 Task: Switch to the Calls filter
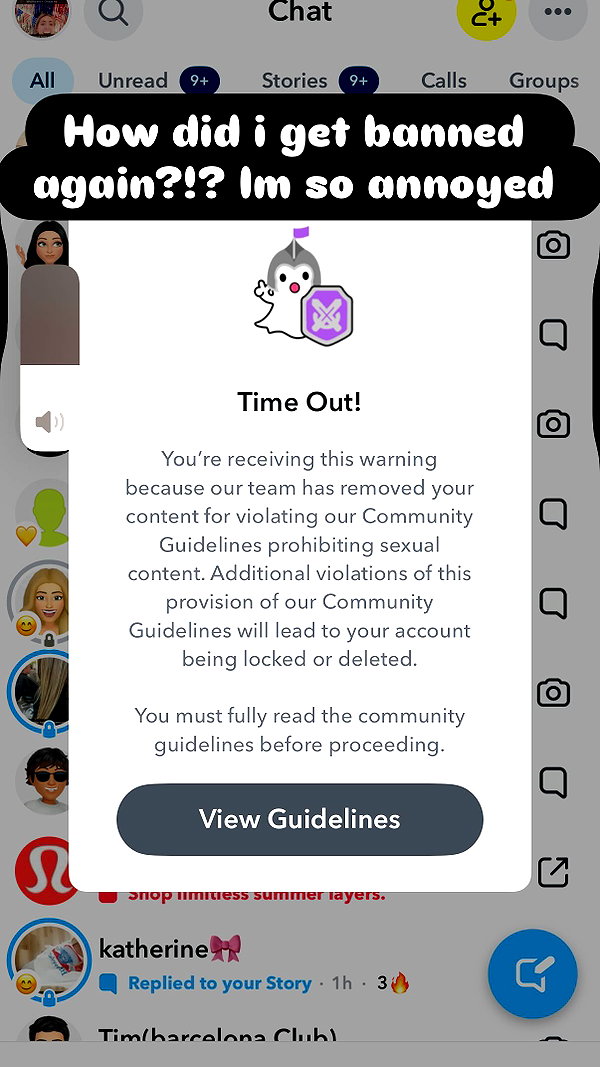(x=444, y=81)
